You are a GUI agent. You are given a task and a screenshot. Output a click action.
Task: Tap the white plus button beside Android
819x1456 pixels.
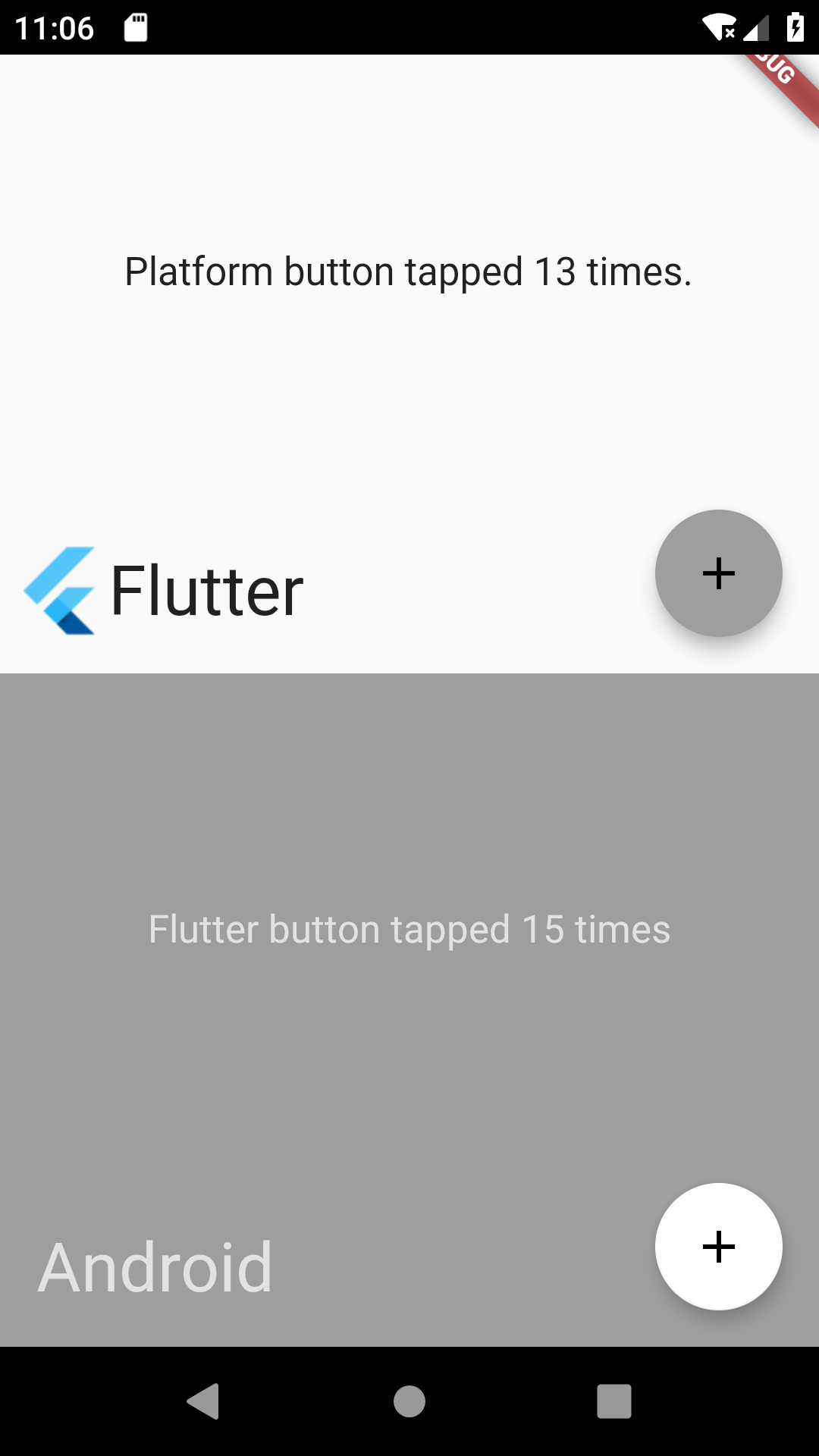tap(718, 1247)
